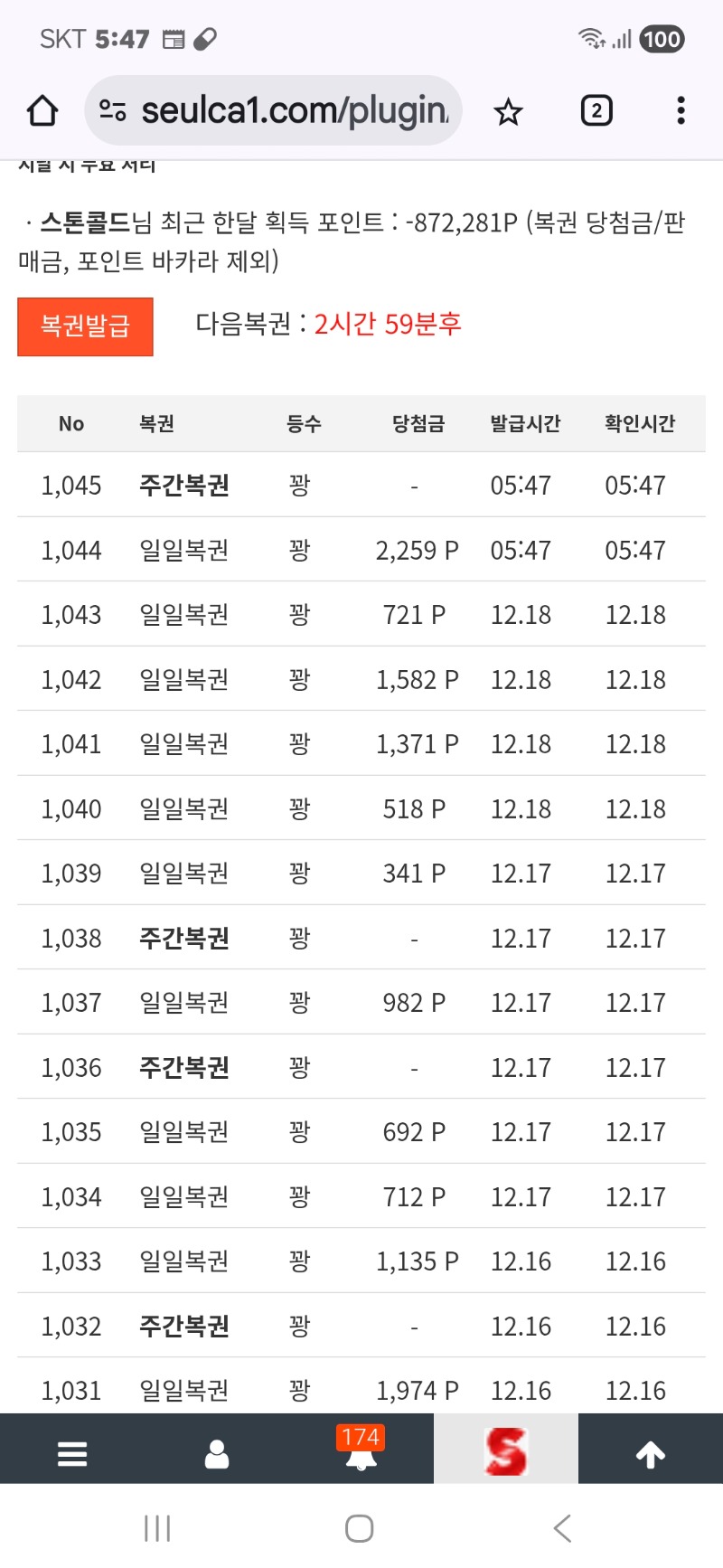Open the recent apps view

[157, 1528]
